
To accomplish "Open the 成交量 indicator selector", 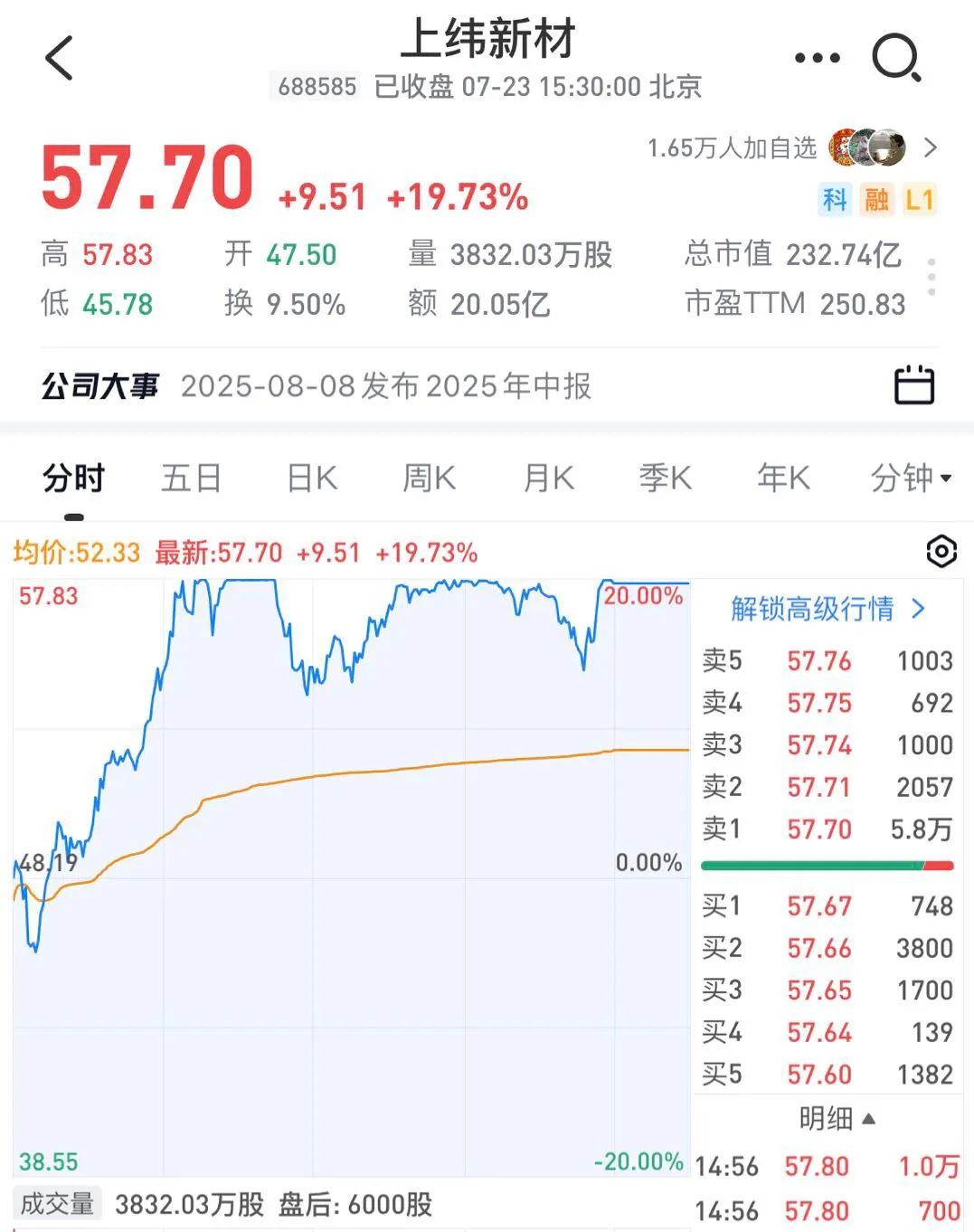I will tap(58, 1204).
